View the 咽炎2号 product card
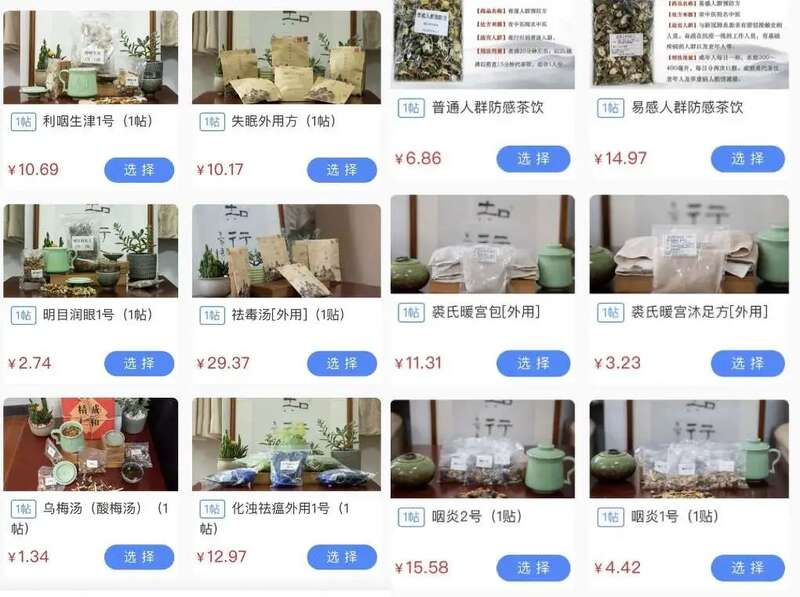800x597 pixels. coord(482,448)
